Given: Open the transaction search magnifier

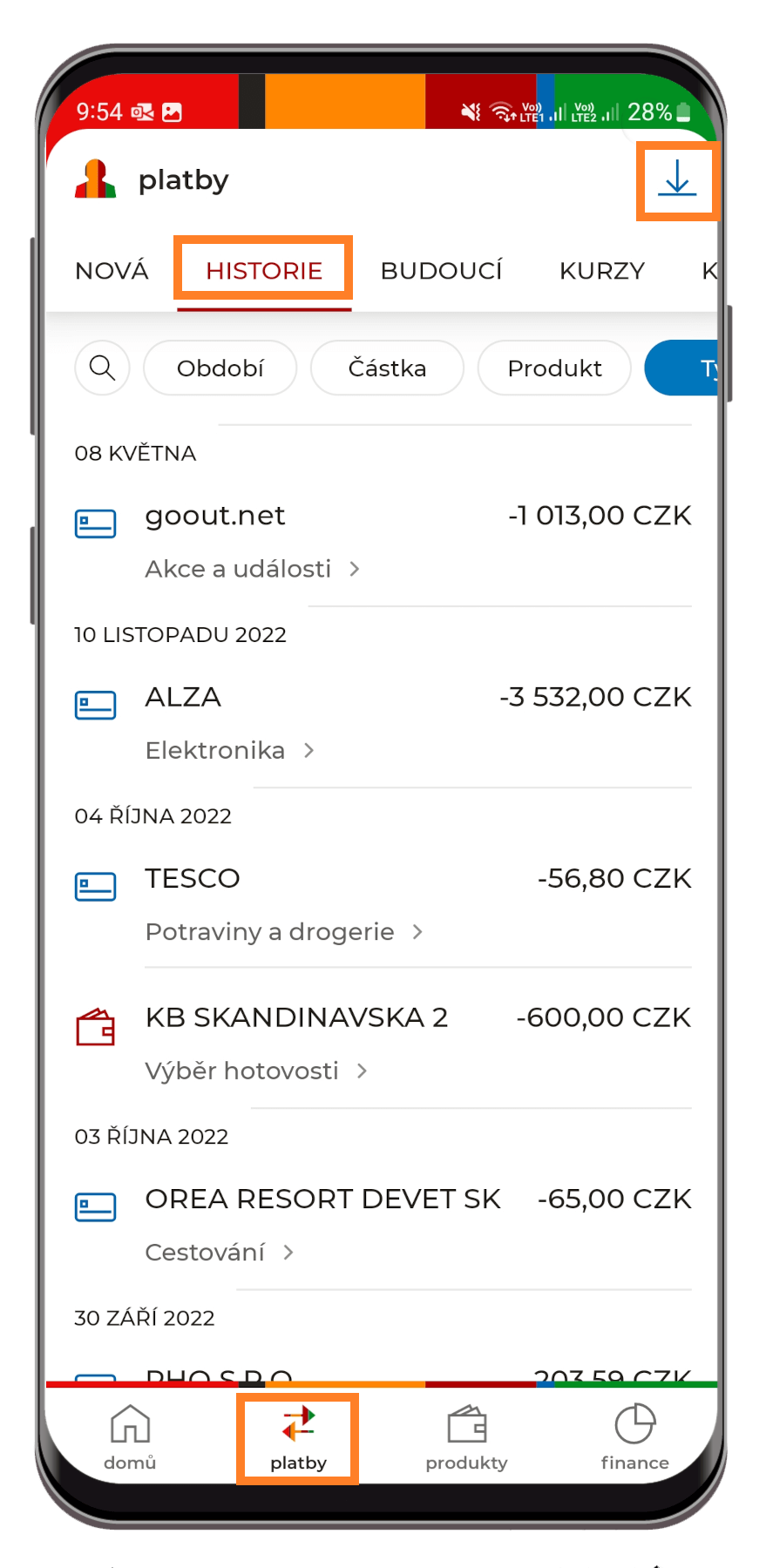Looking at the screenshot, I should coord(103,368).
